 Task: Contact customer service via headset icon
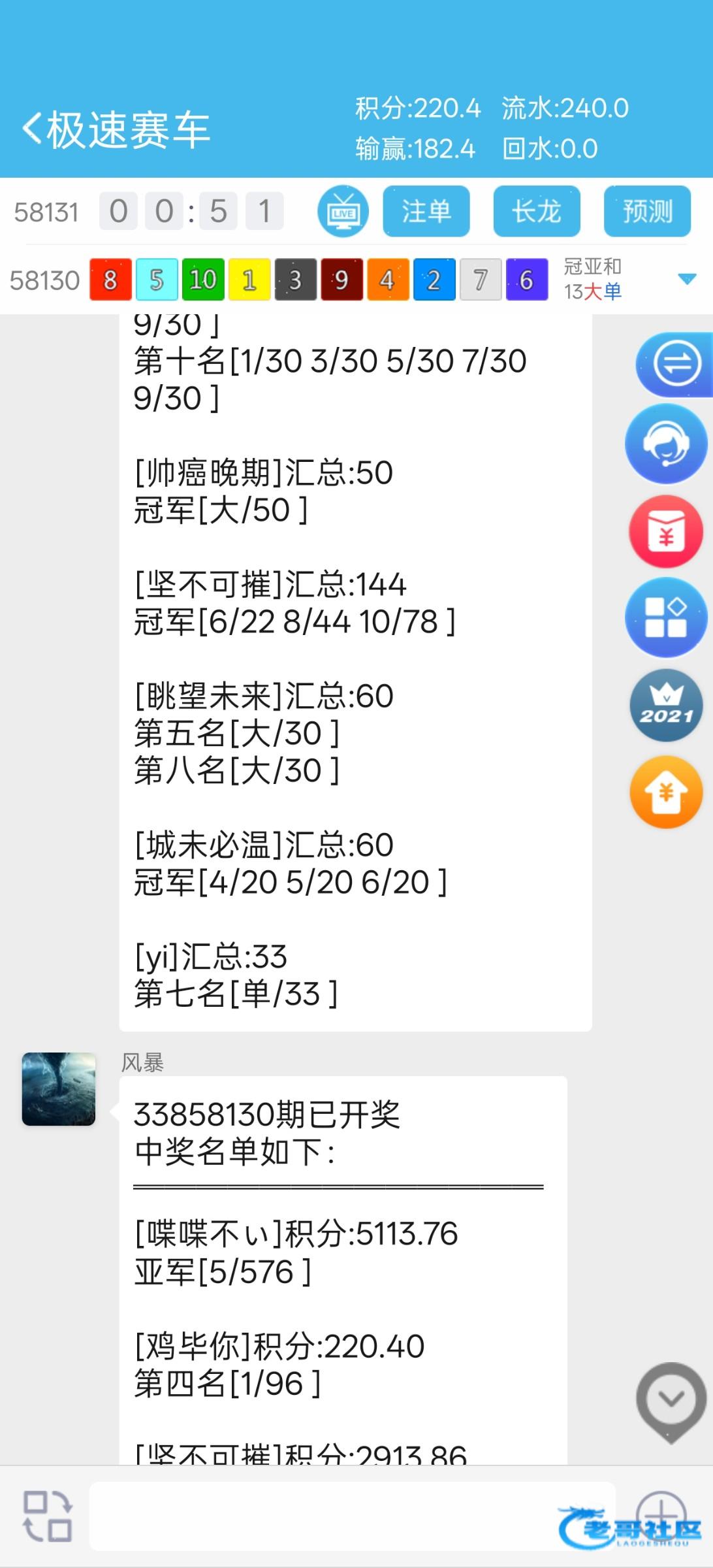point(666,445)
